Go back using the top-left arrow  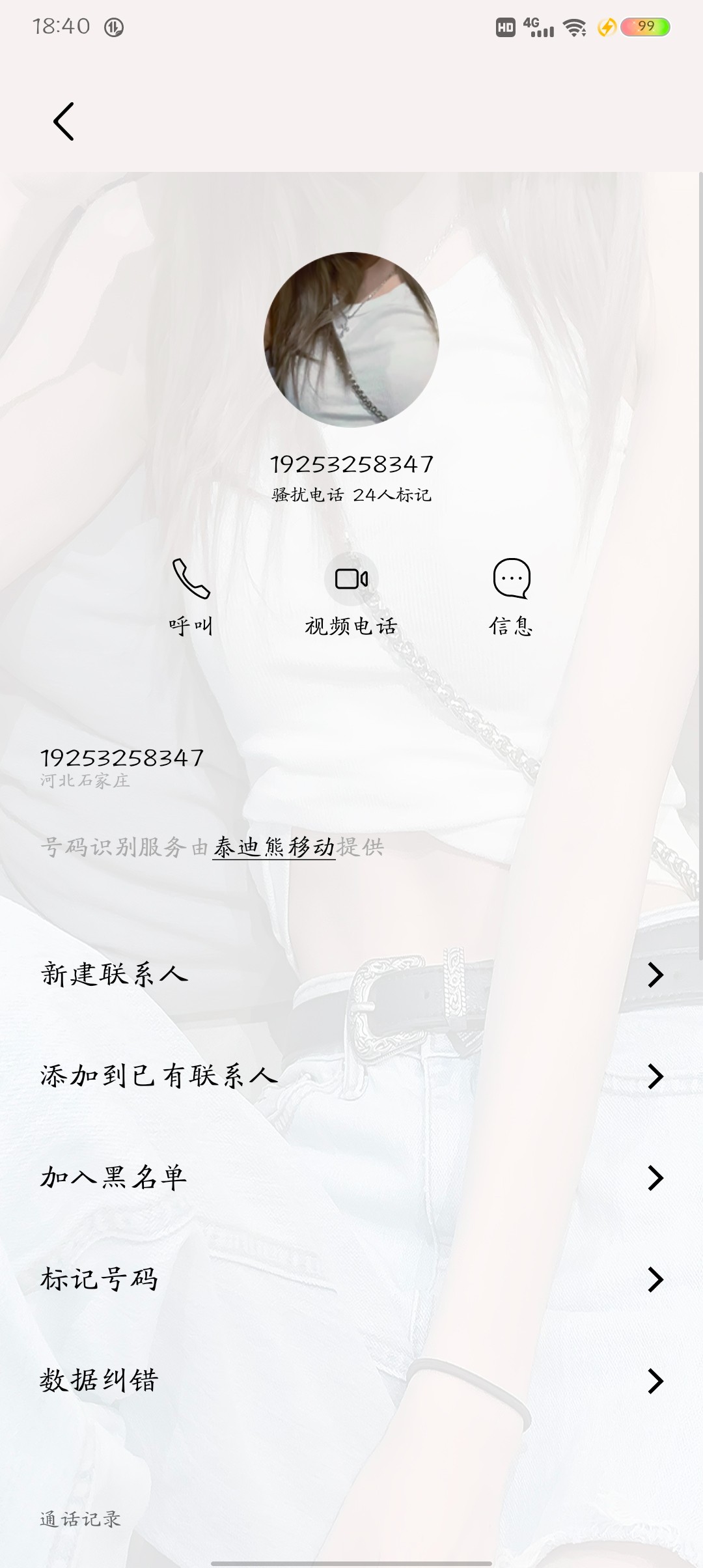64,121
